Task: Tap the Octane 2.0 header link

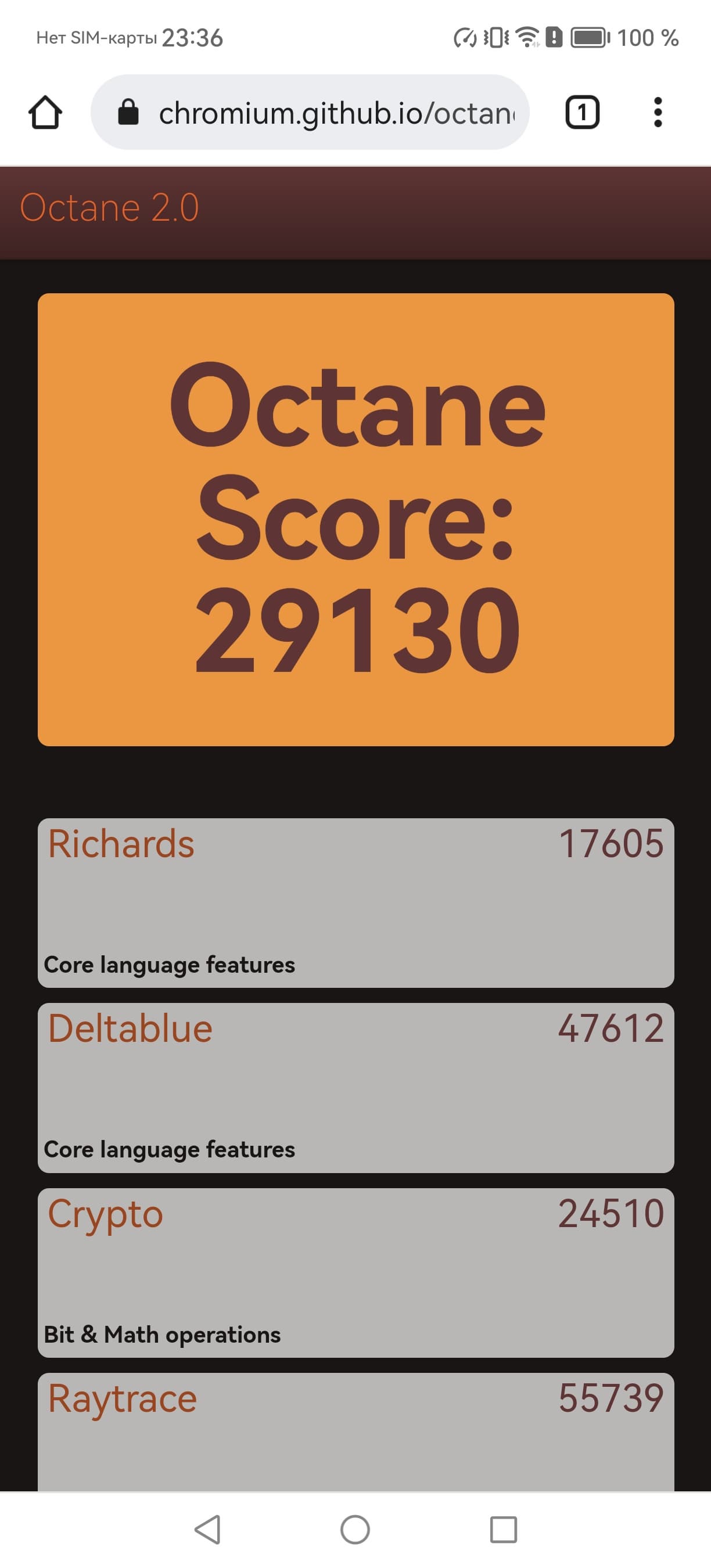Action: [x=110, y=207]
